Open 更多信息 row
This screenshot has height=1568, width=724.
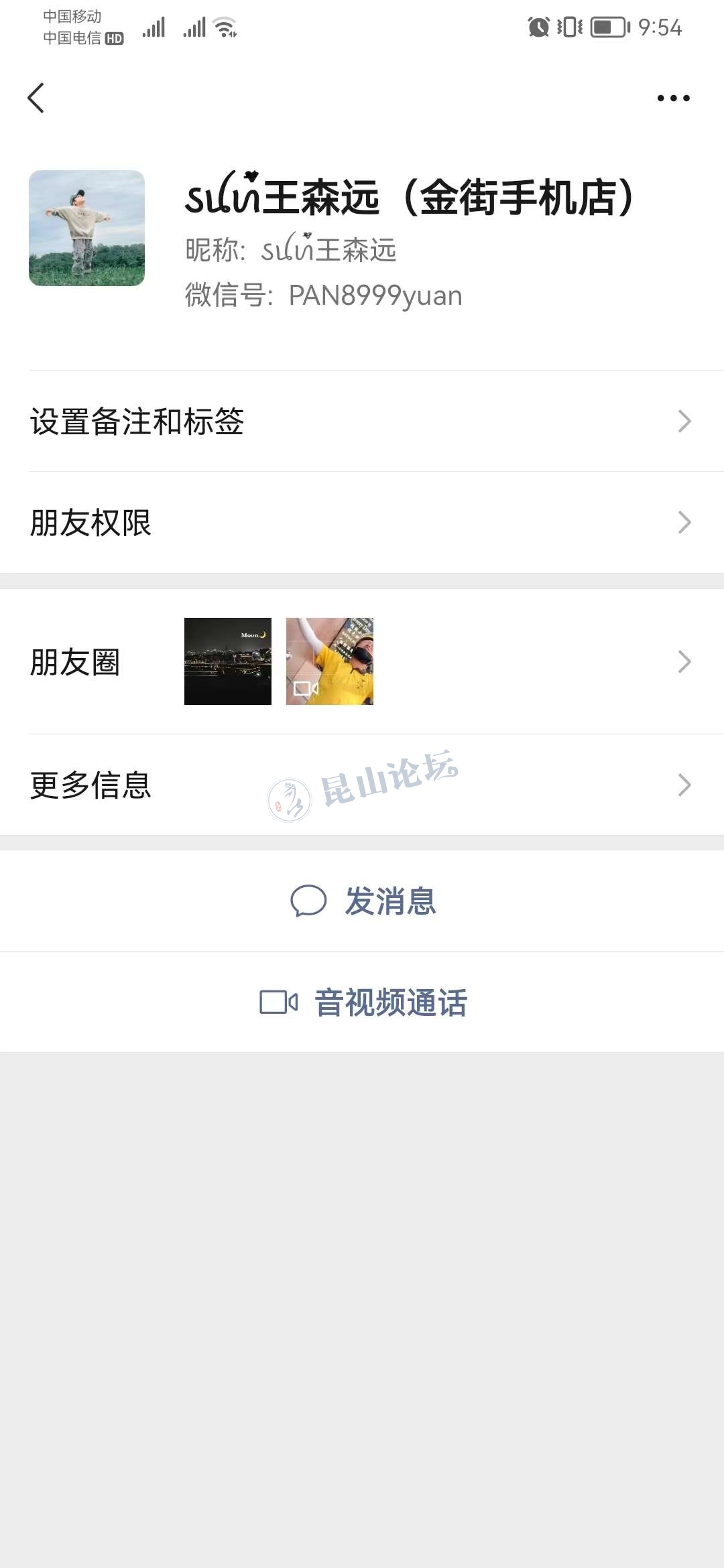coord(362,785)
